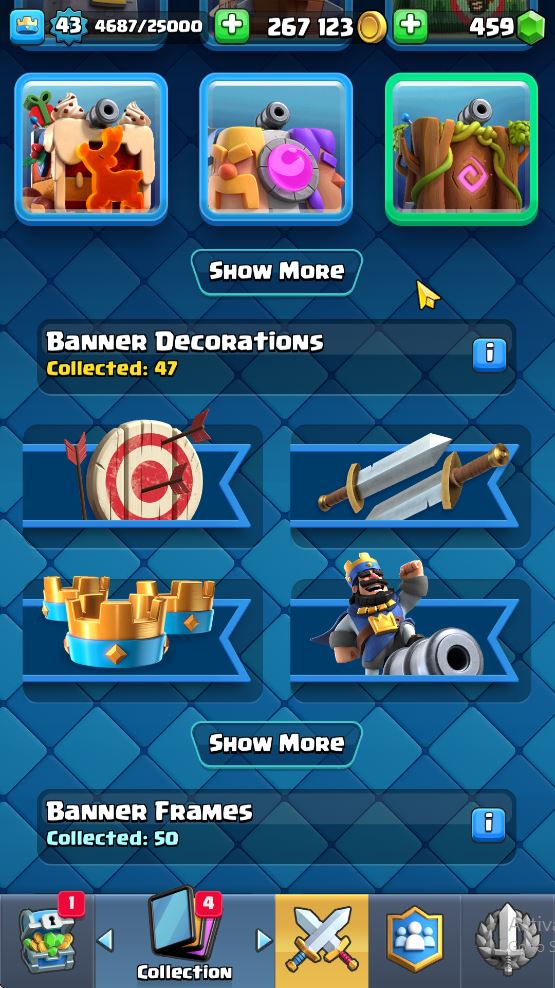The image size is (555, 988).
Task: Switch to the Battle tab
Action: [321, 939]
